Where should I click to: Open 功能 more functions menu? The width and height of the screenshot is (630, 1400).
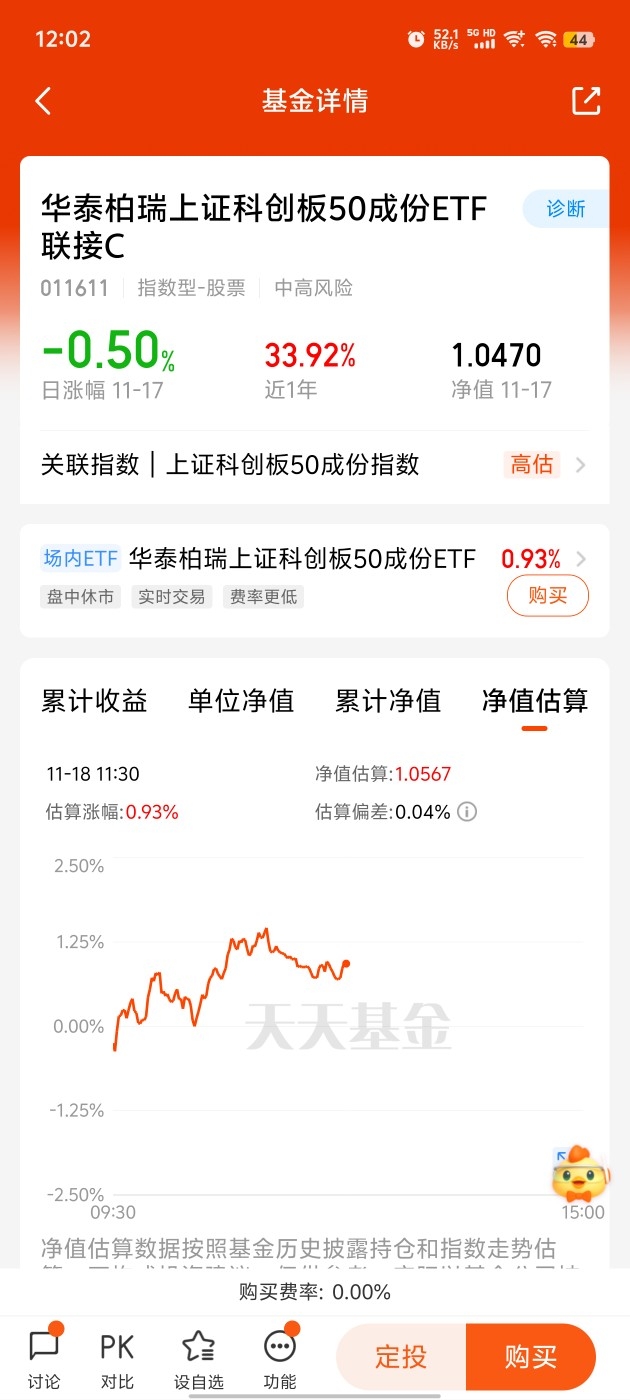pos(280,1359)
